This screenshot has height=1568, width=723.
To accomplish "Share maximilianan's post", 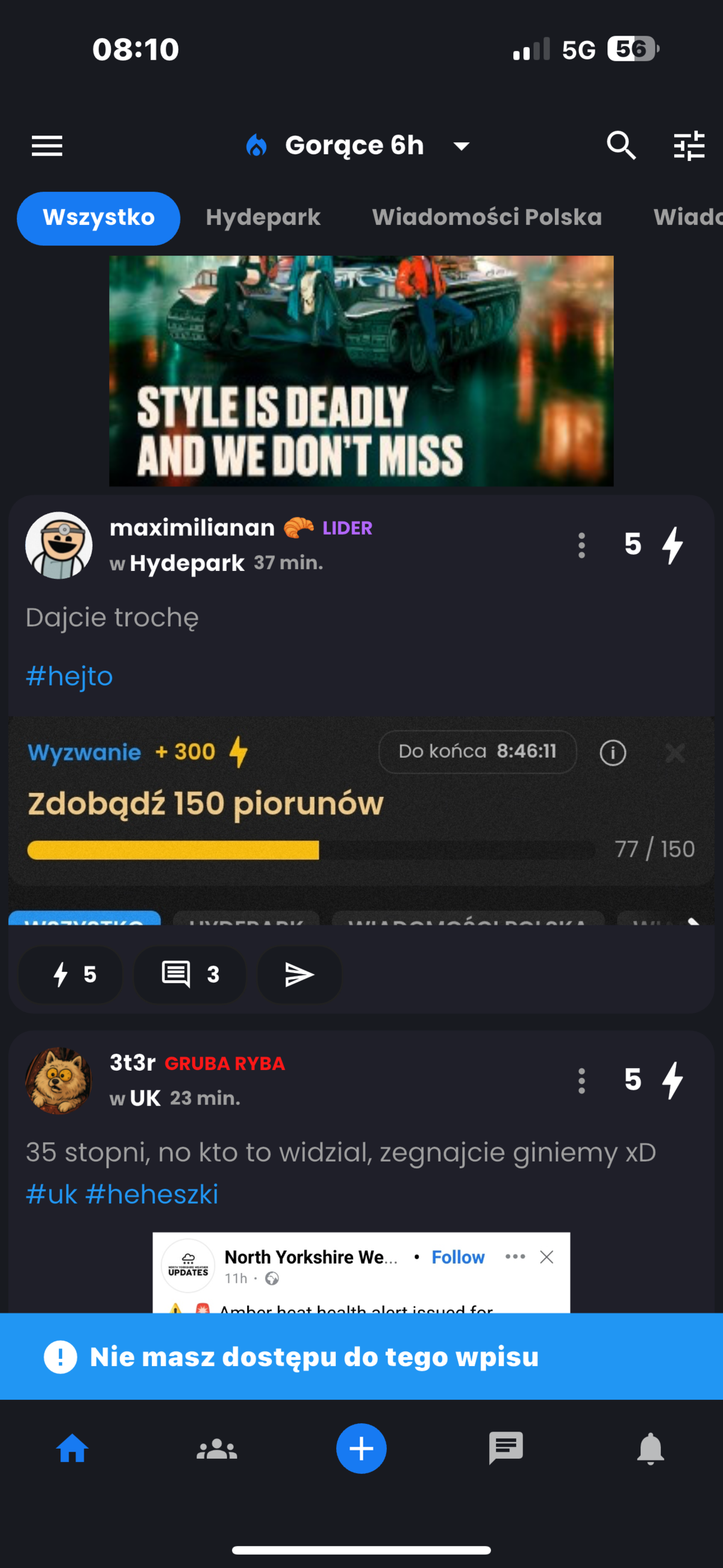I will point(299,975).
